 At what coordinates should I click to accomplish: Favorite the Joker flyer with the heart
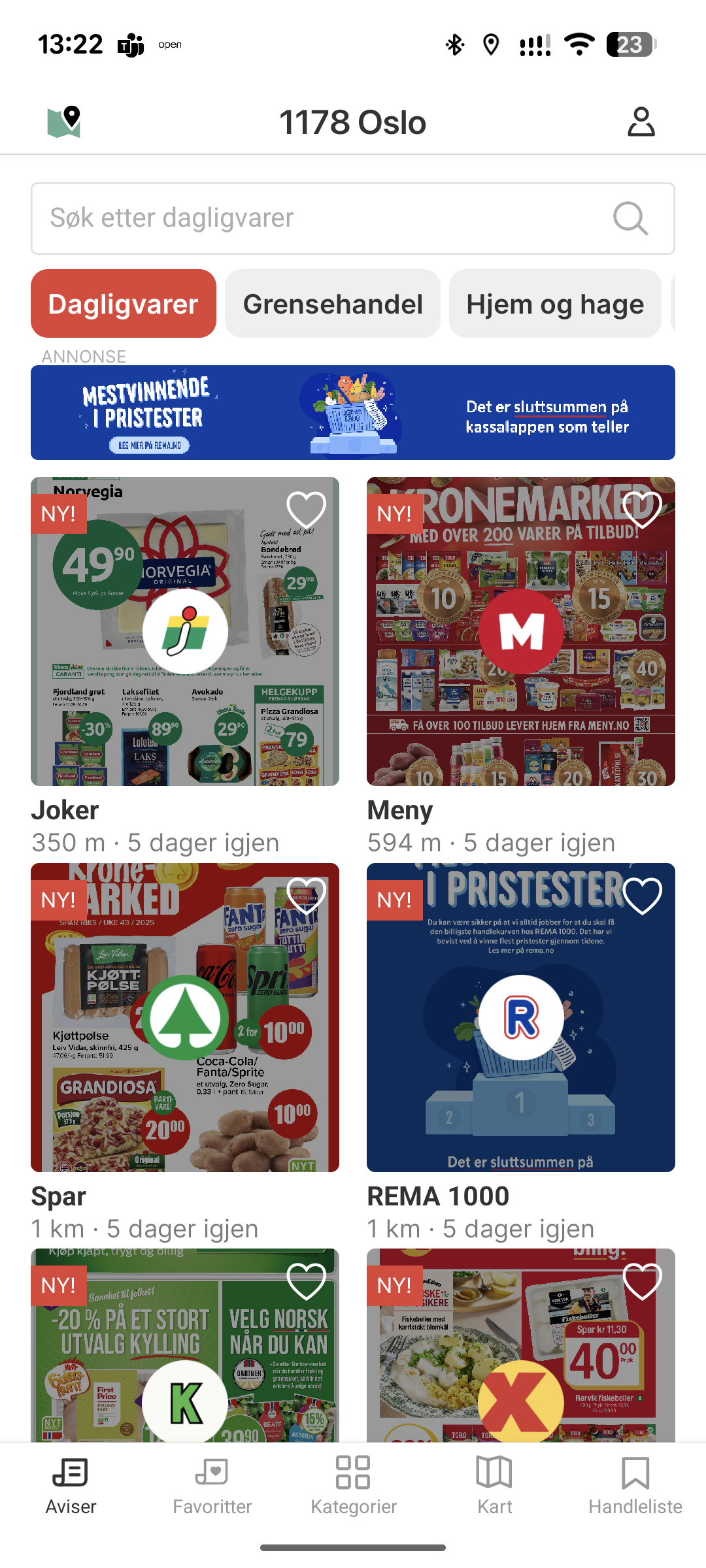[x=306, y=510]
